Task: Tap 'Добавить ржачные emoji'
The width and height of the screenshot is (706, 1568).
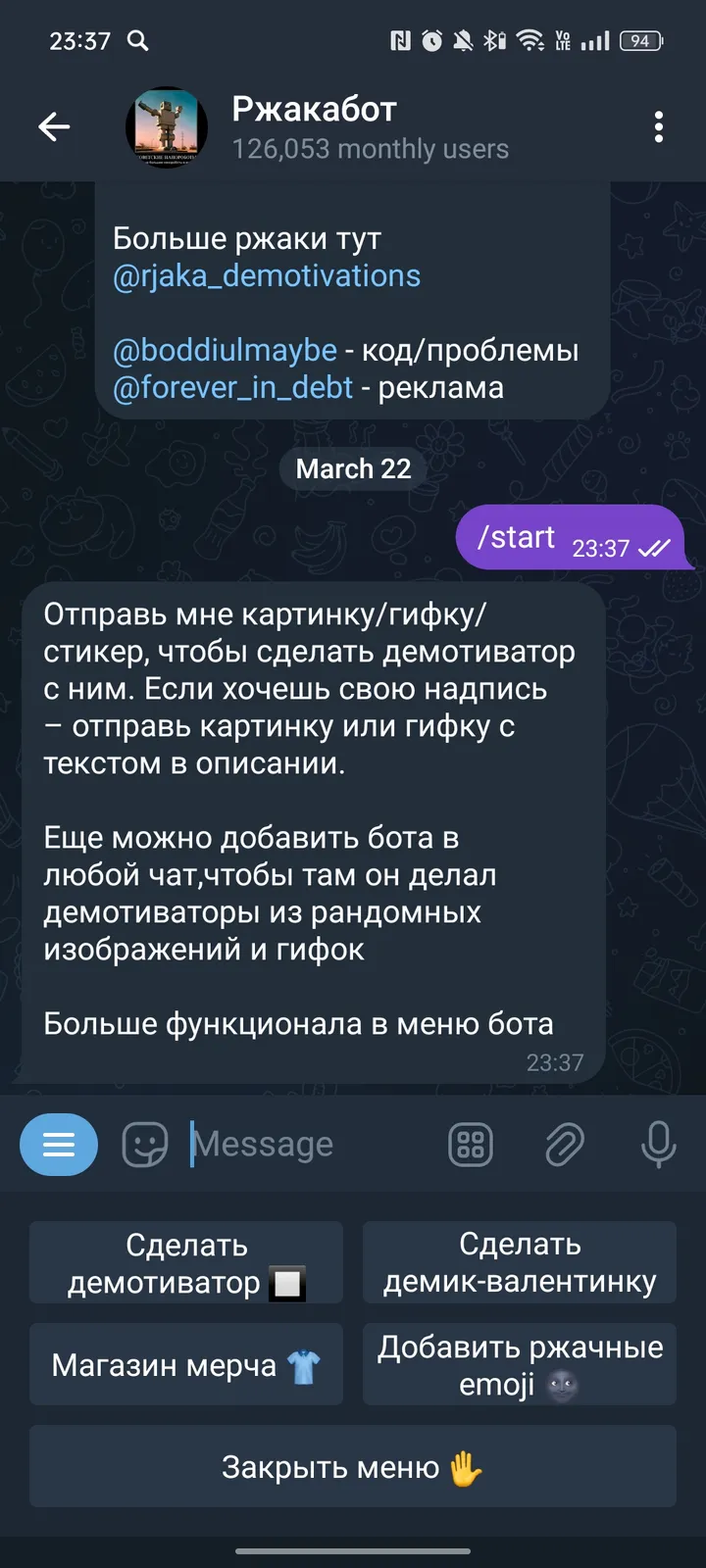Action: [x=519, y=1364]
